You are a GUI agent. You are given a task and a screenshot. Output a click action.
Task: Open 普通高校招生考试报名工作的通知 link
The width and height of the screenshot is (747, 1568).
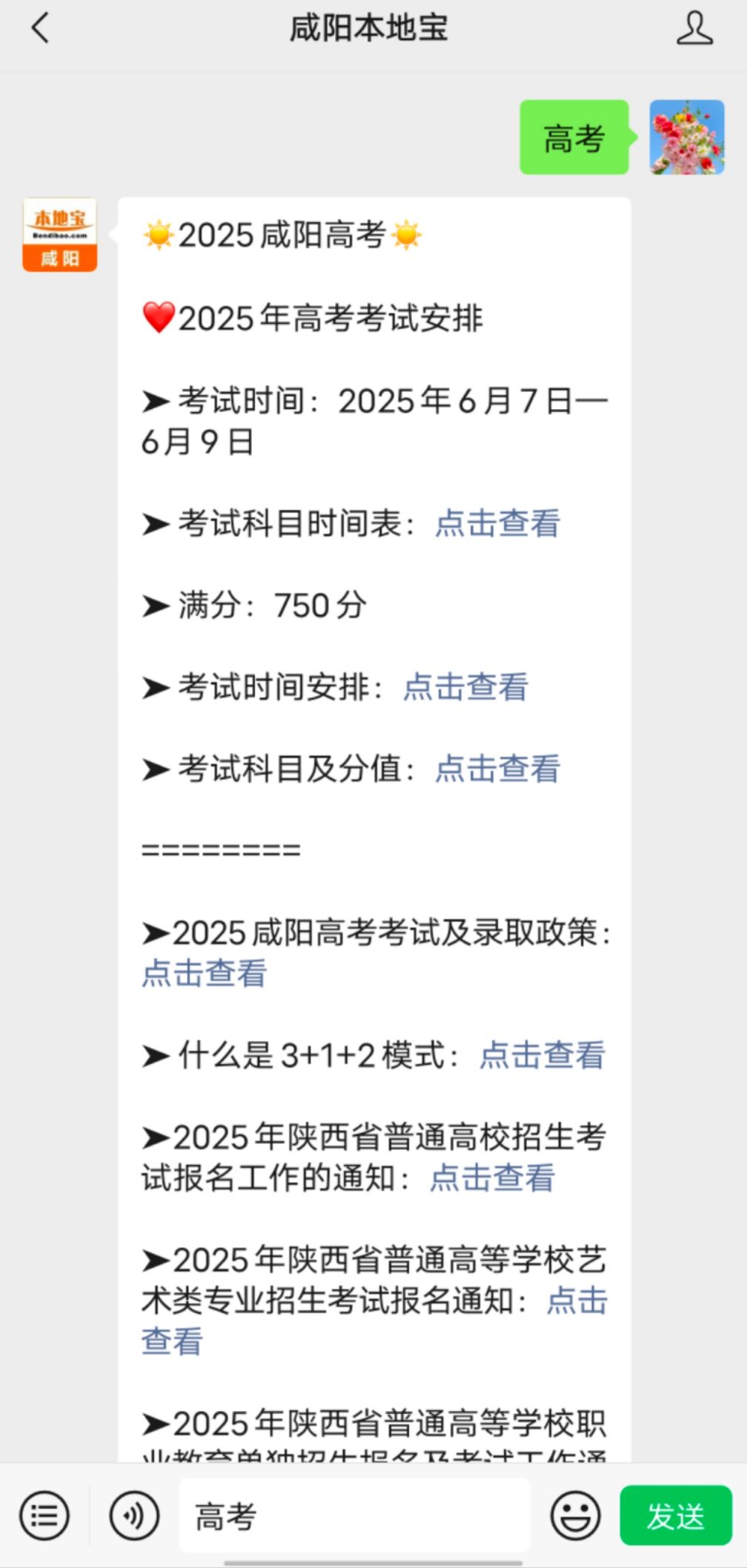coord(492,1177)
